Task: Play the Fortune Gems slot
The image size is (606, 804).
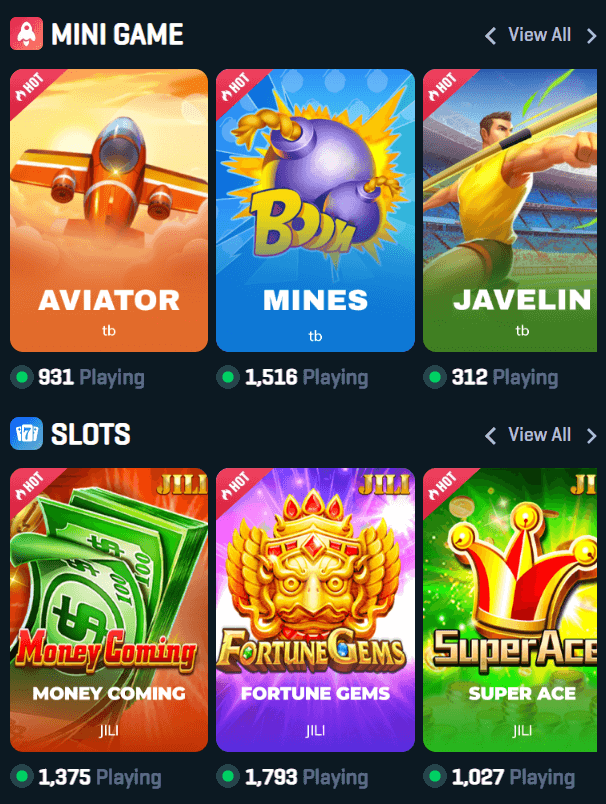Action: [x=315, y=610]
